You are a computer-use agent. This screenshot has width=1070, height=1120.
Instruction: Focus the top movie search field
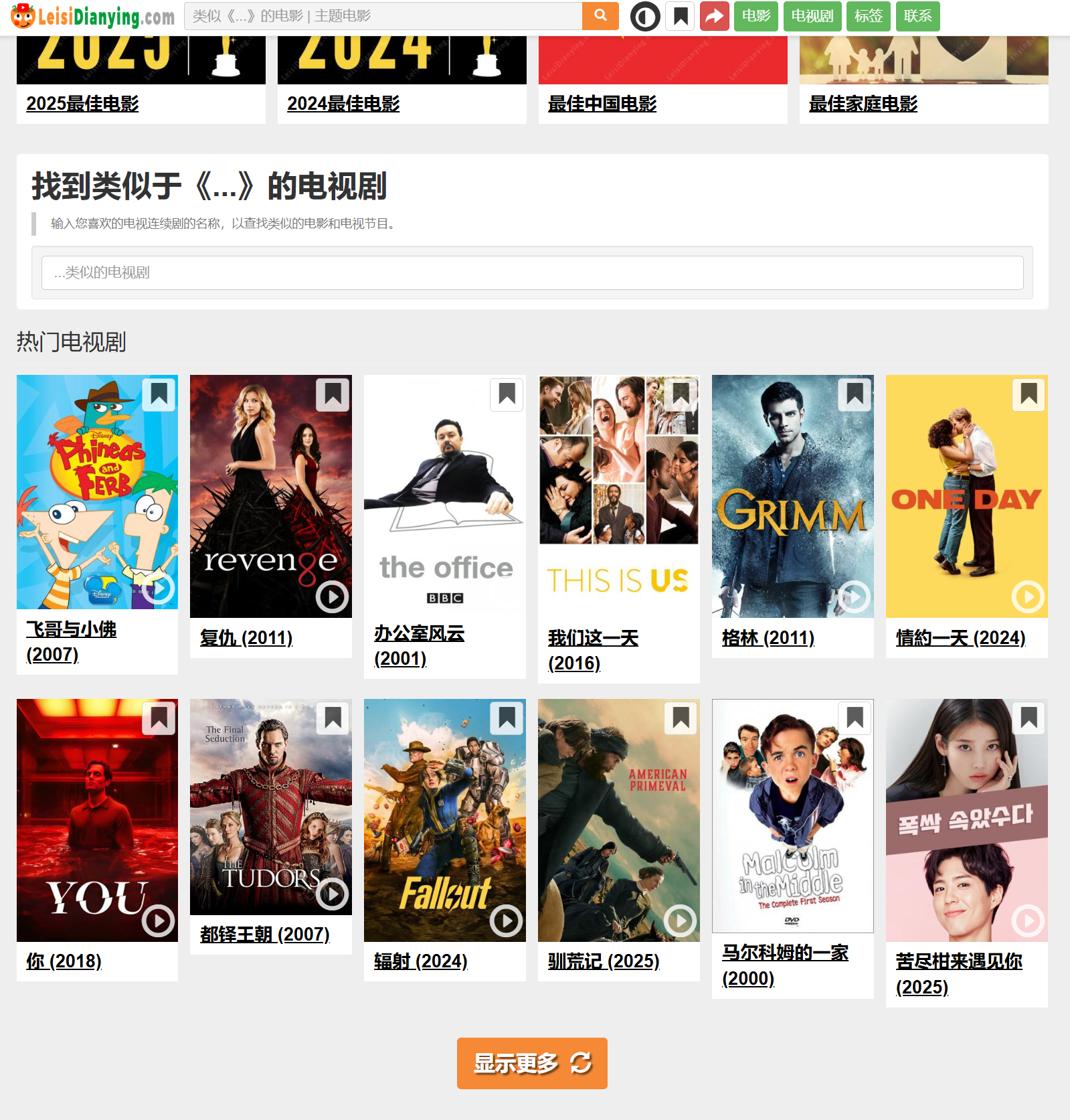(x=383, y=16)
